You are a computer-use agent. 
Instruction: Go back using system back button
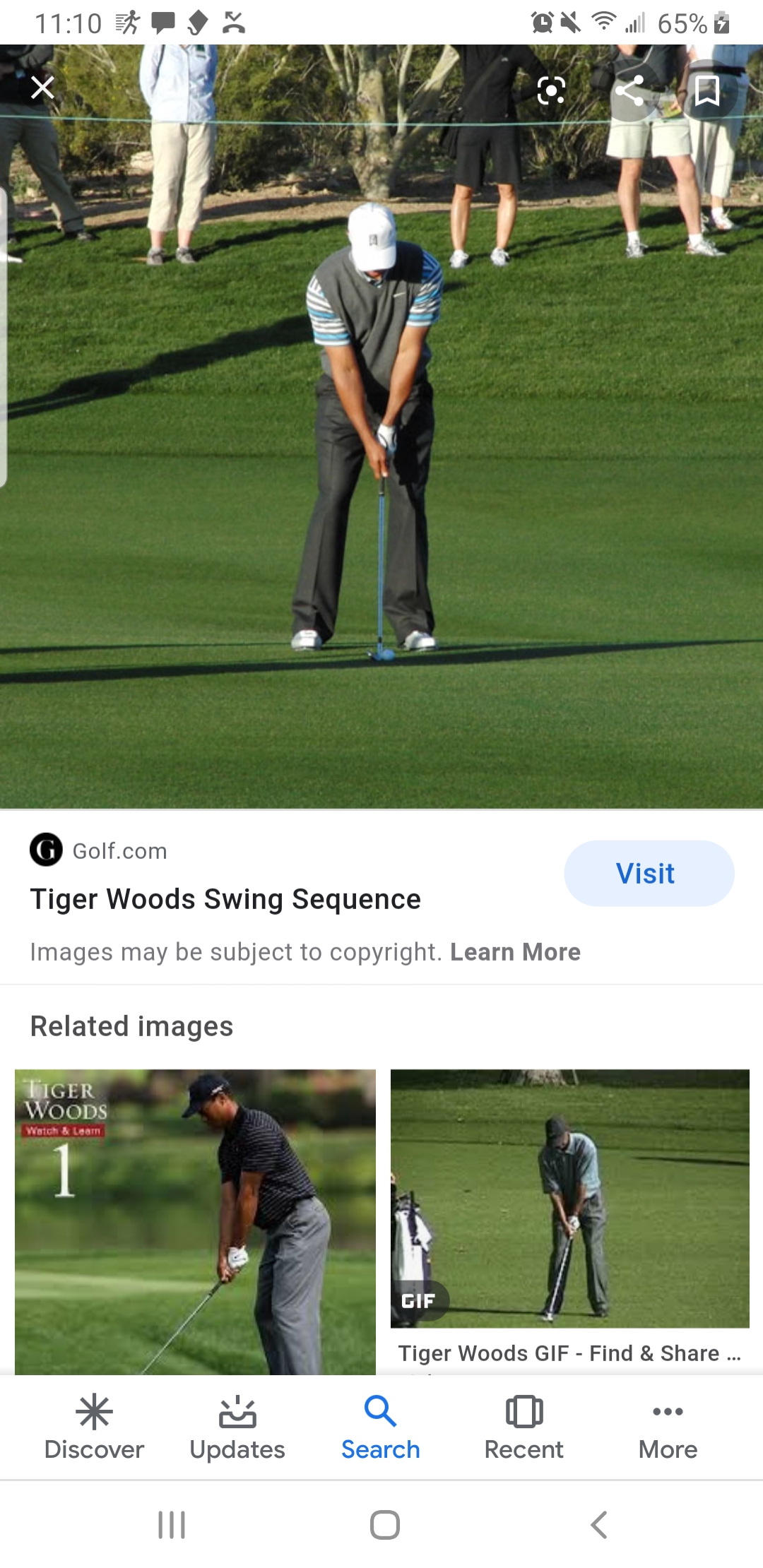pos(598,1525)
